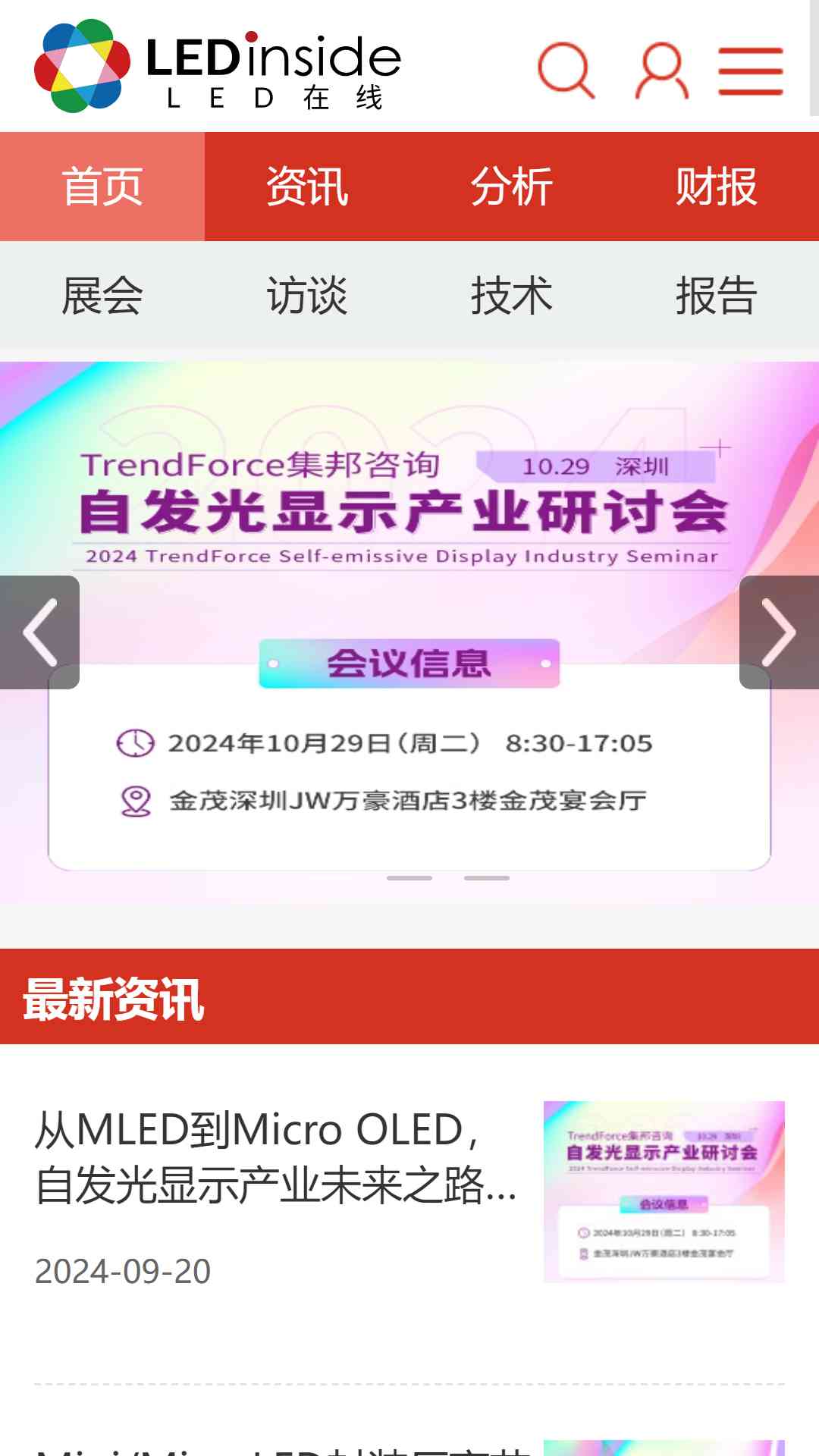This screenshot has width=819, height=1456.
Task: Open the 财报 tab
Action: pos(717,187)
